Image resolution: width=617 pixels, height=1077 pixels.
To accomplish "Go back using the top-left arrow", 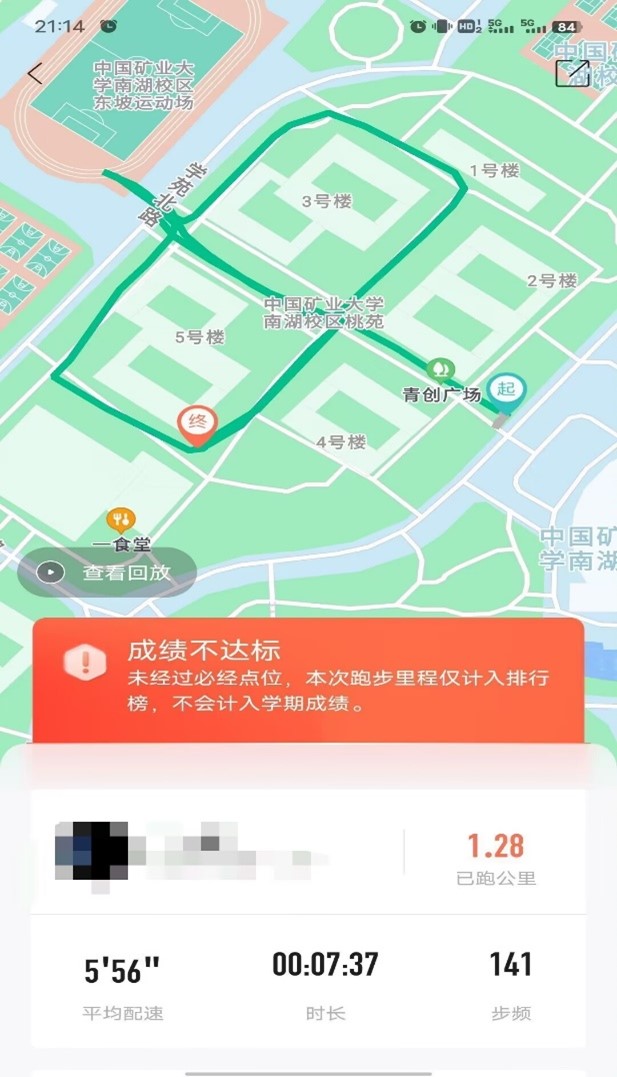I will [36, 74].
